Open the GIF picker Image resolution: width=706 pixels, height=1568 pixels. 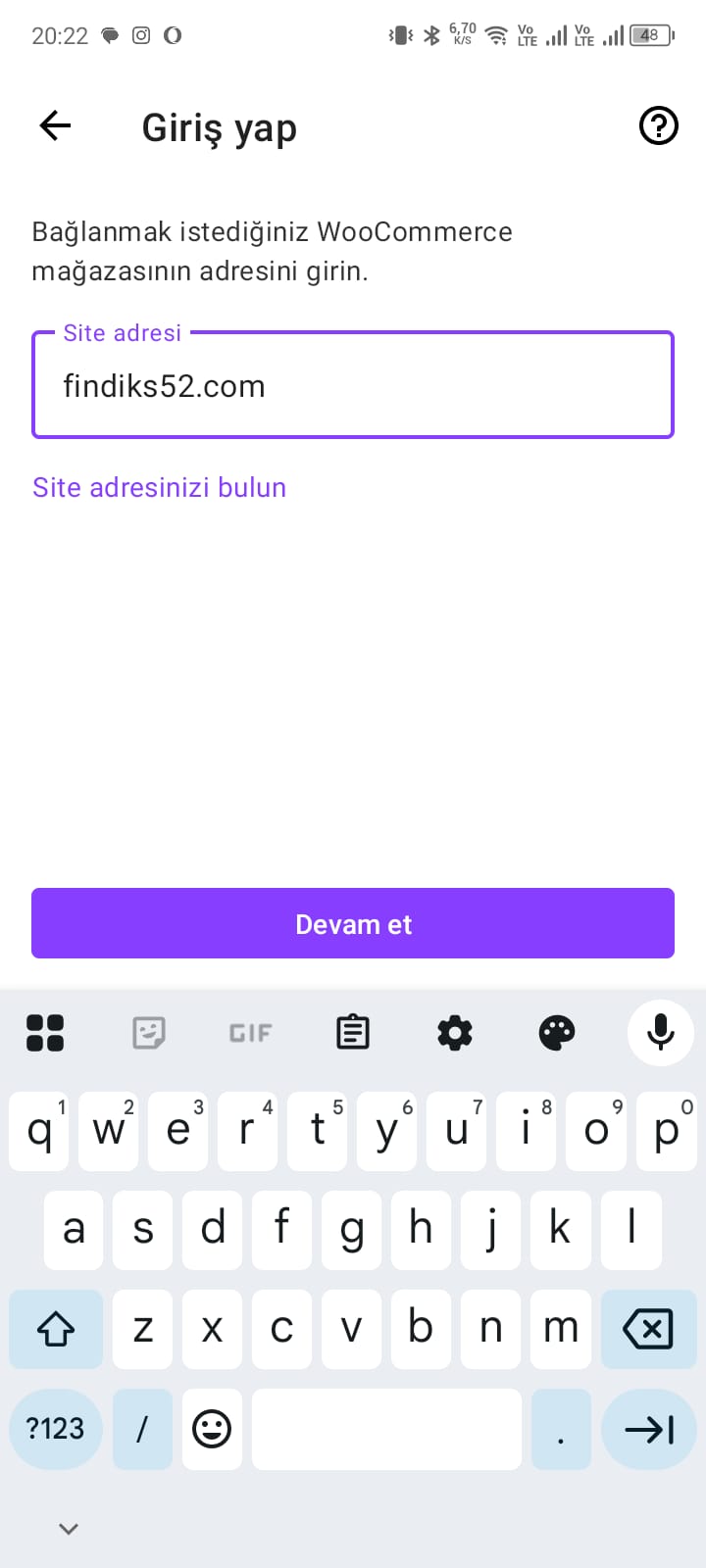click(249, 1032)
